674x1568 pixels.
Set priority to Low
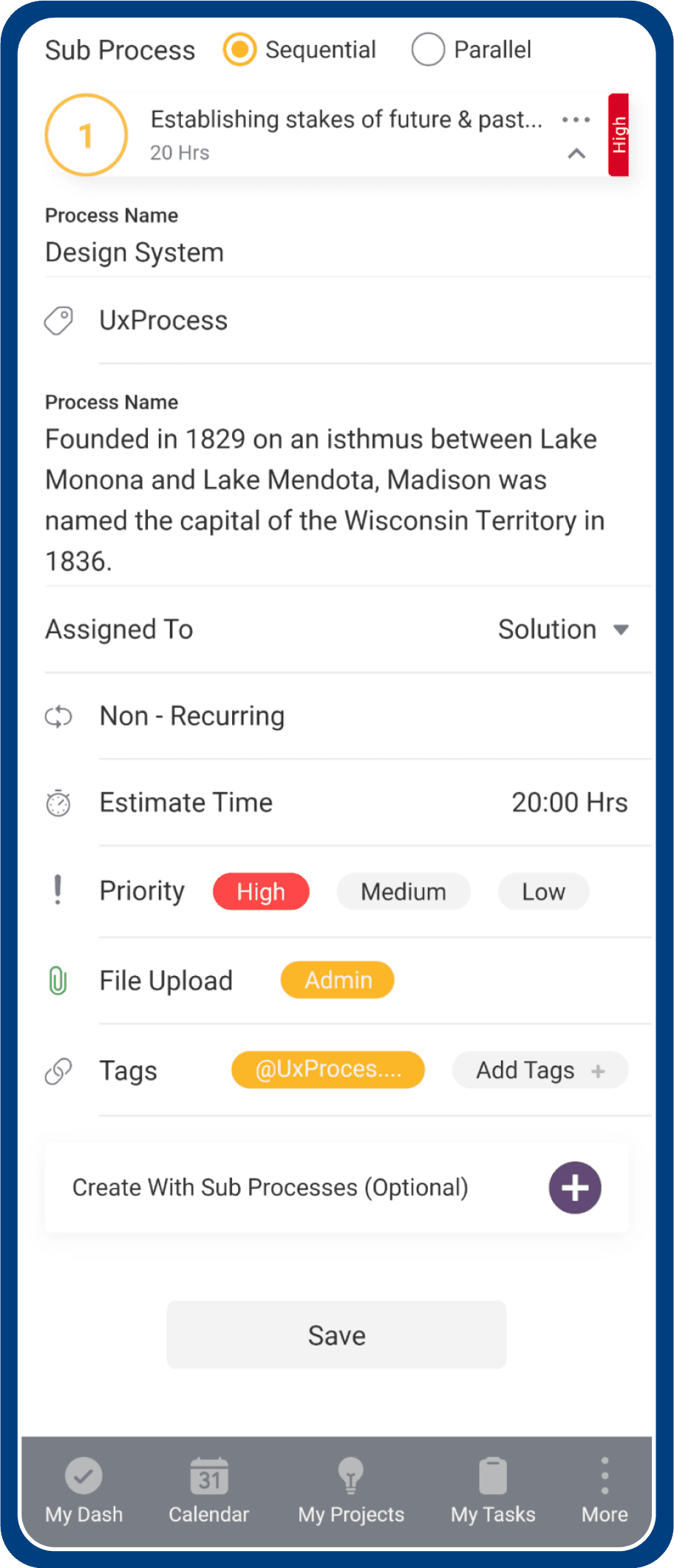tap(544, 892)
